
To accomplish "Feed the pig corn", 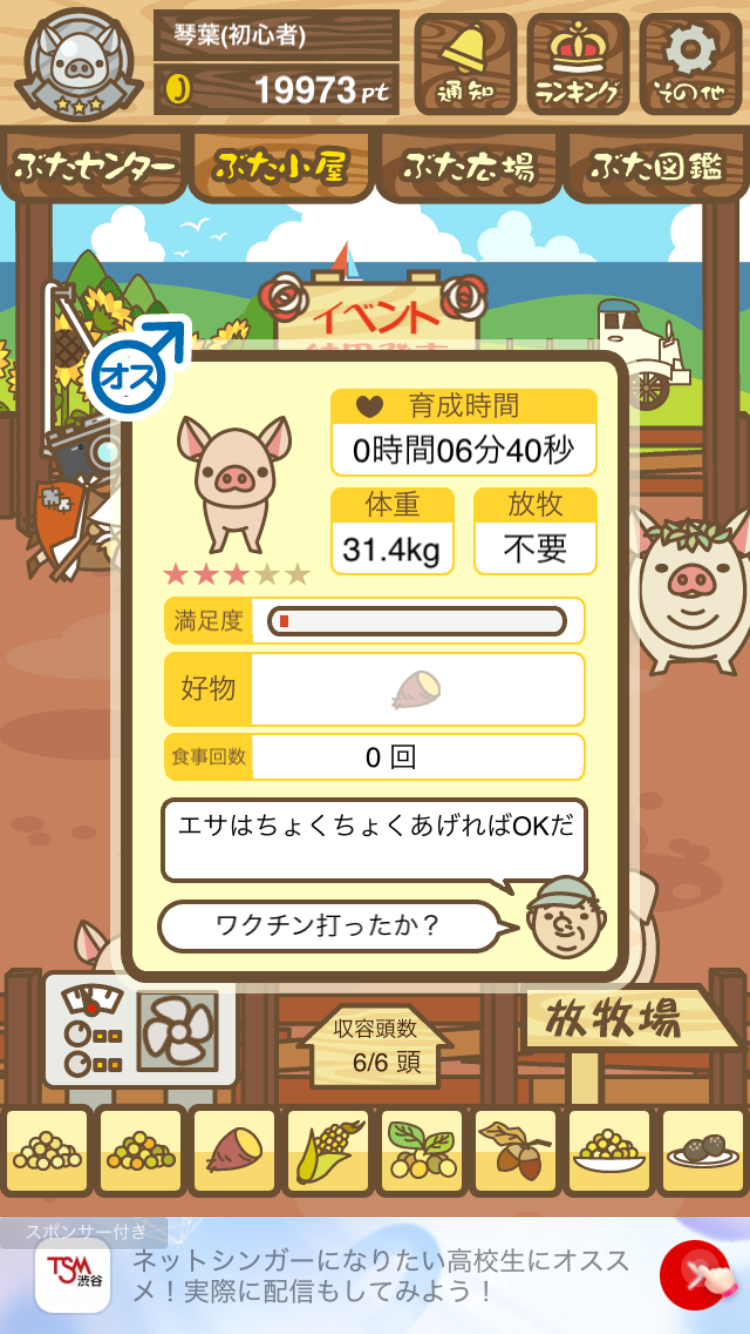I will click(327, 1152).
